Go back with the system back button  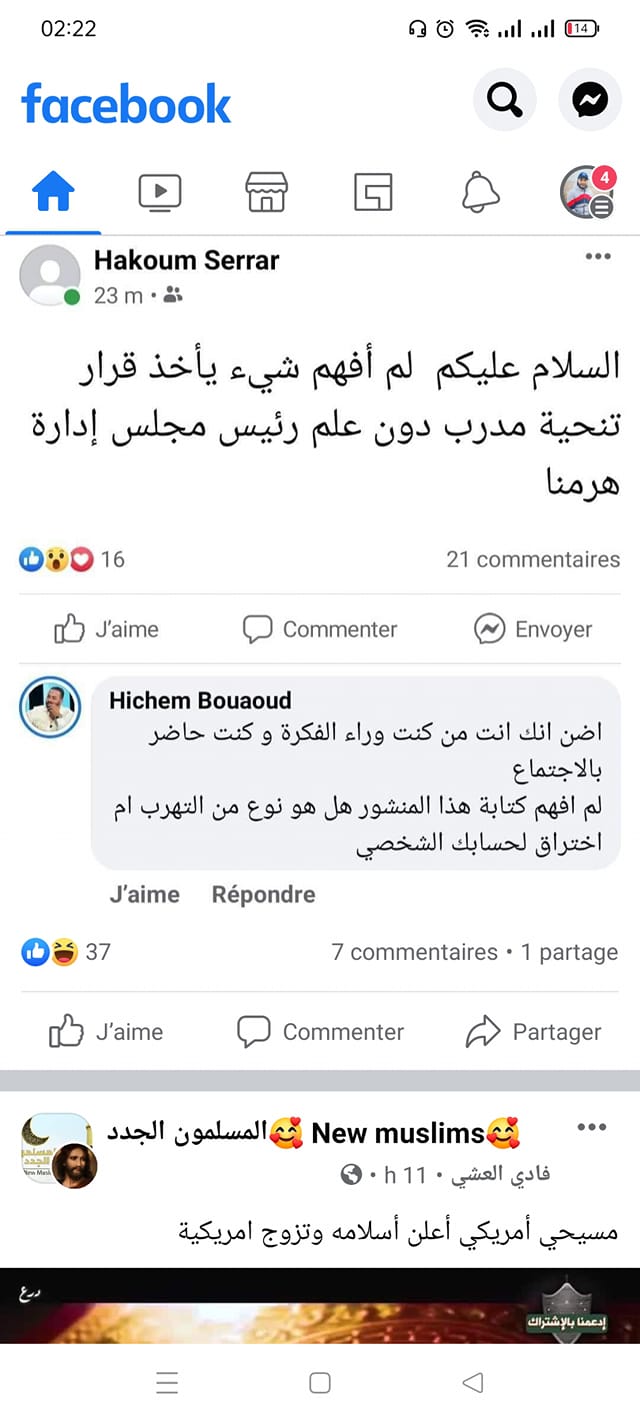473,1382
